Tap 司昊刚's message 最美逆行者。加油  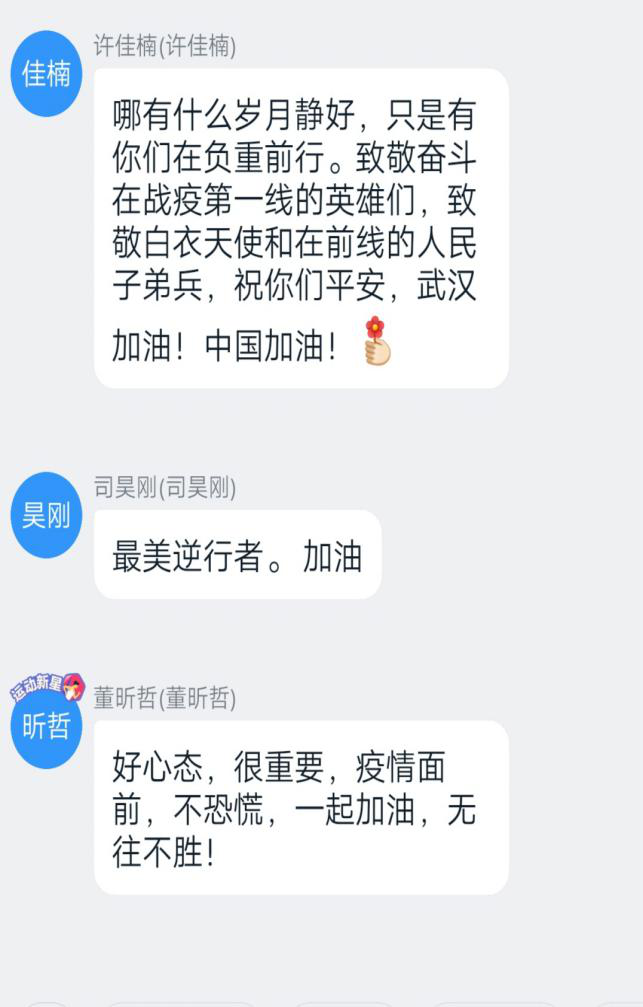[x=237, y=556]
